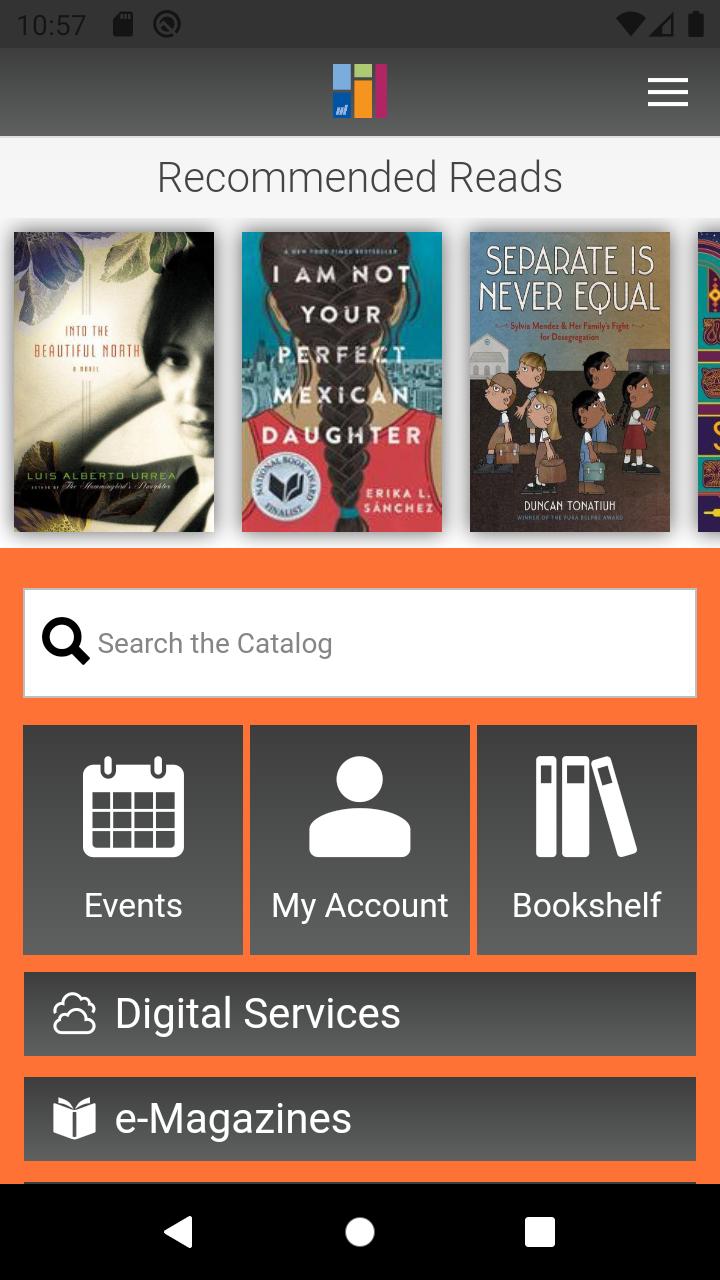
Task: Open I Am Not Your Perfect Mexican Daughter
Action: point(342,382)
